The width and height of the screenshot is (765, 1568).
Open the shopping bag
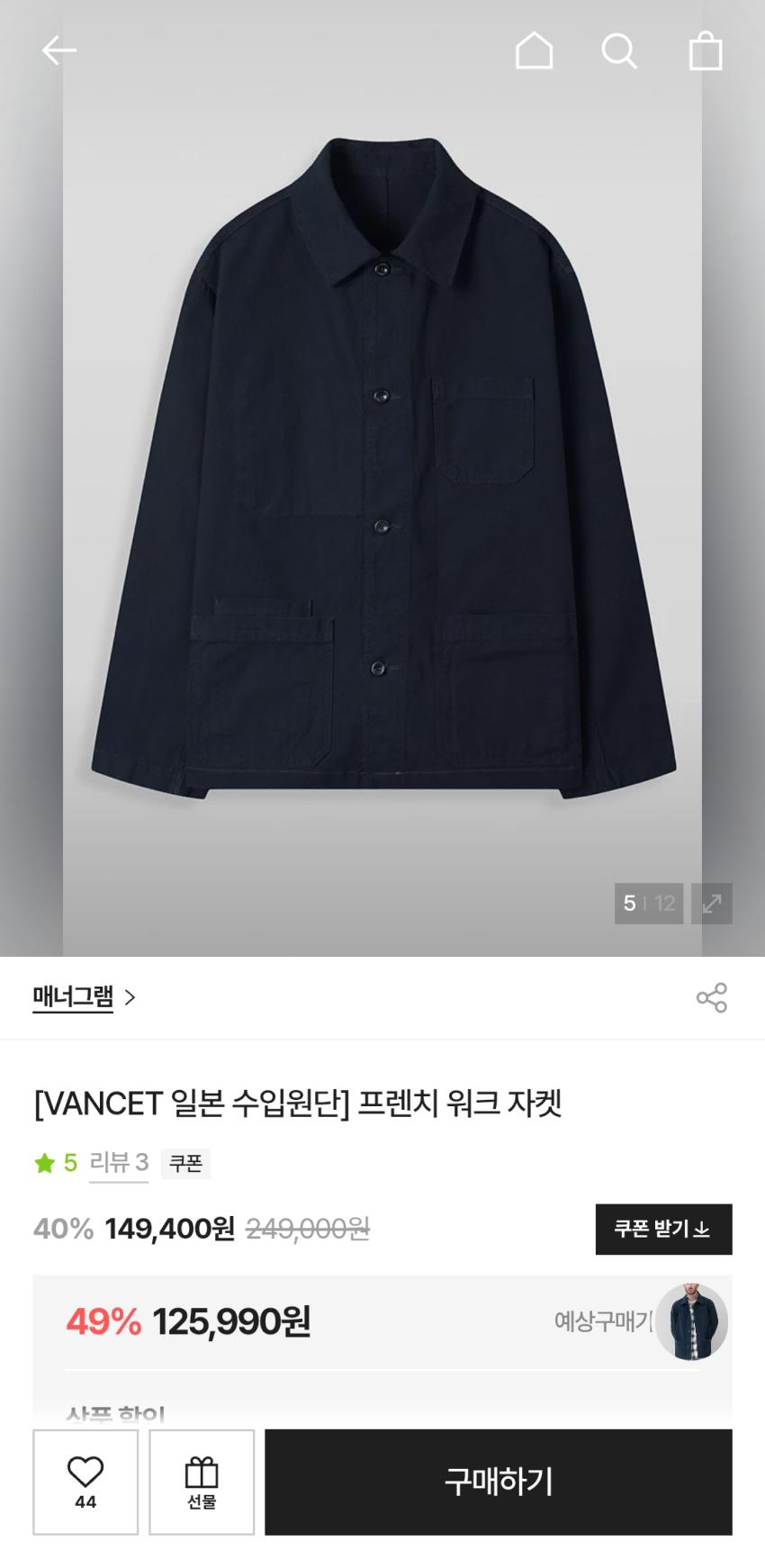(706, 50)
